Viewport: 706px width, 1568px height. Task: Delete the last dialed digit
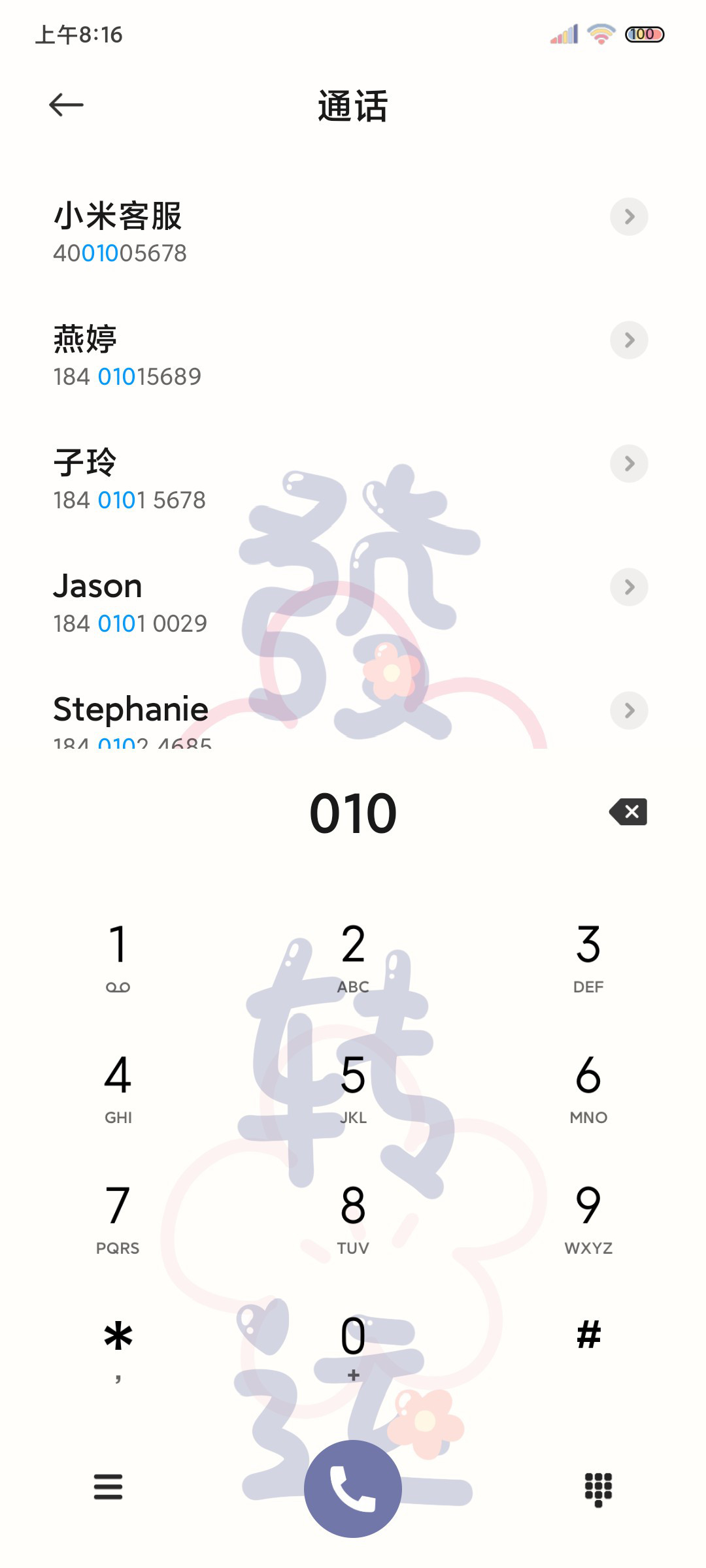628,812
